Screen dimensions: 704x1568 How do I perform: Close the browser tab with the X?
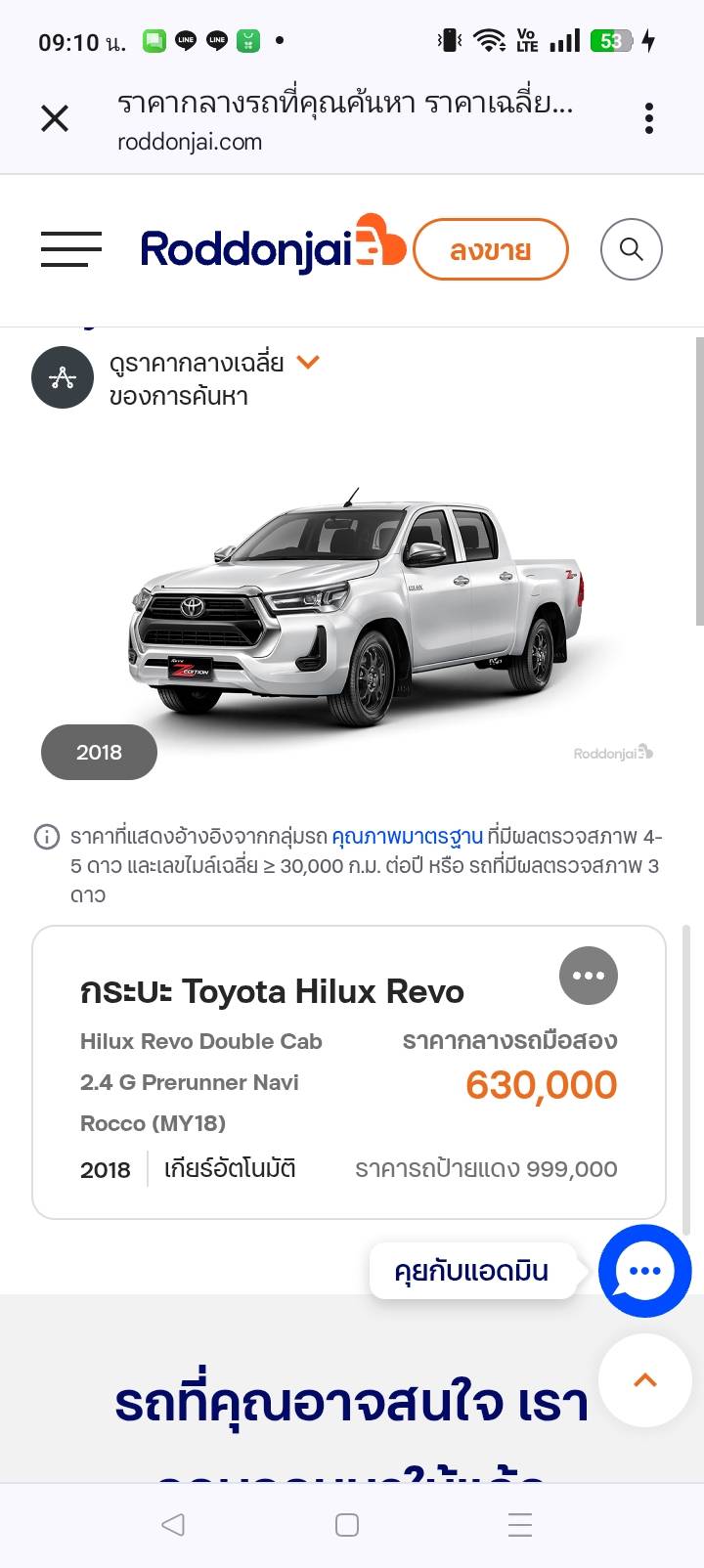coord(55,119)
